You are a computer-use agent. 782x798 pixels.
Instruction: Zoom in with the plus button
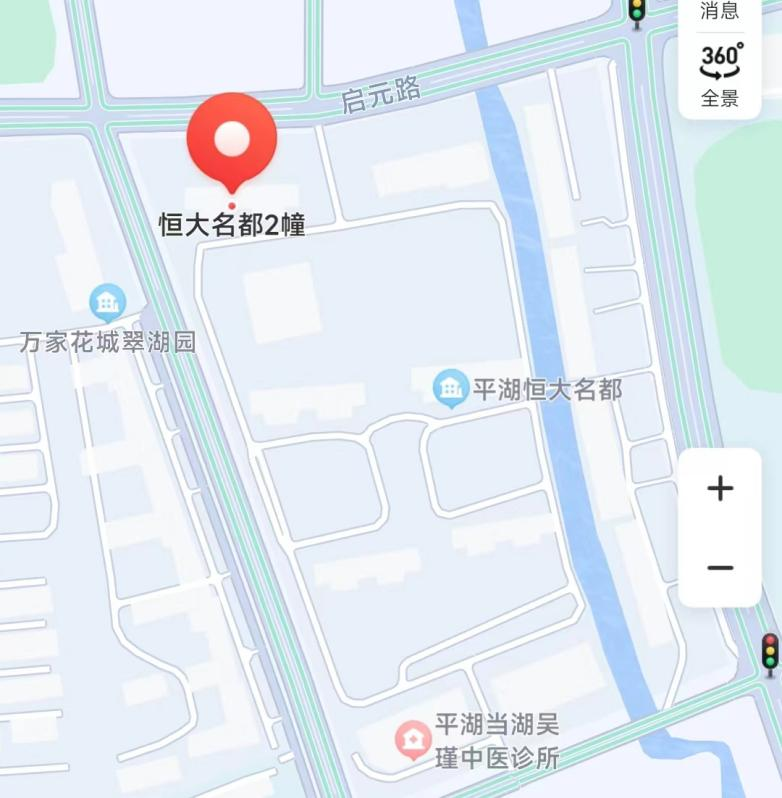click(720, 488)
